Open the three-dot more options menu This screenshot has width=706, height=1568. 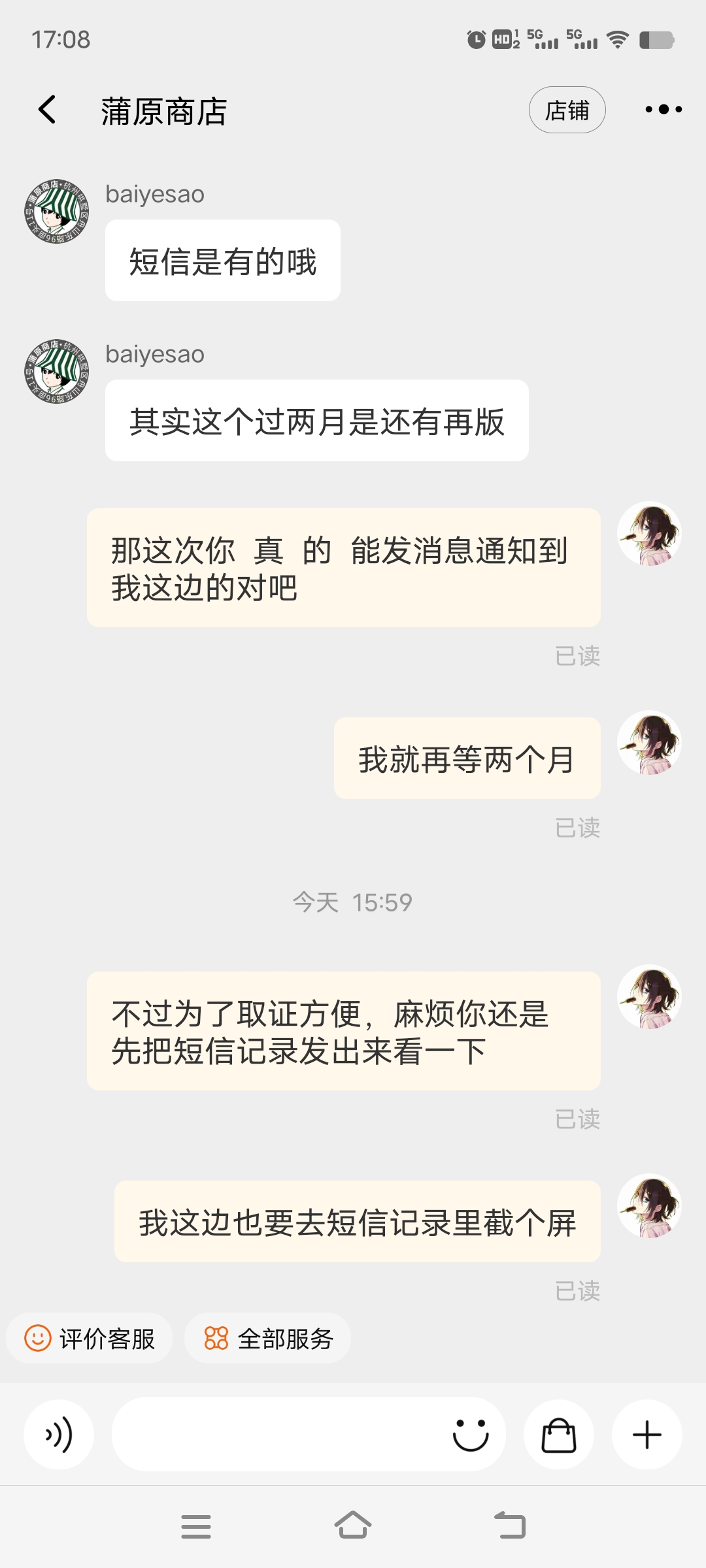(663, 110)
